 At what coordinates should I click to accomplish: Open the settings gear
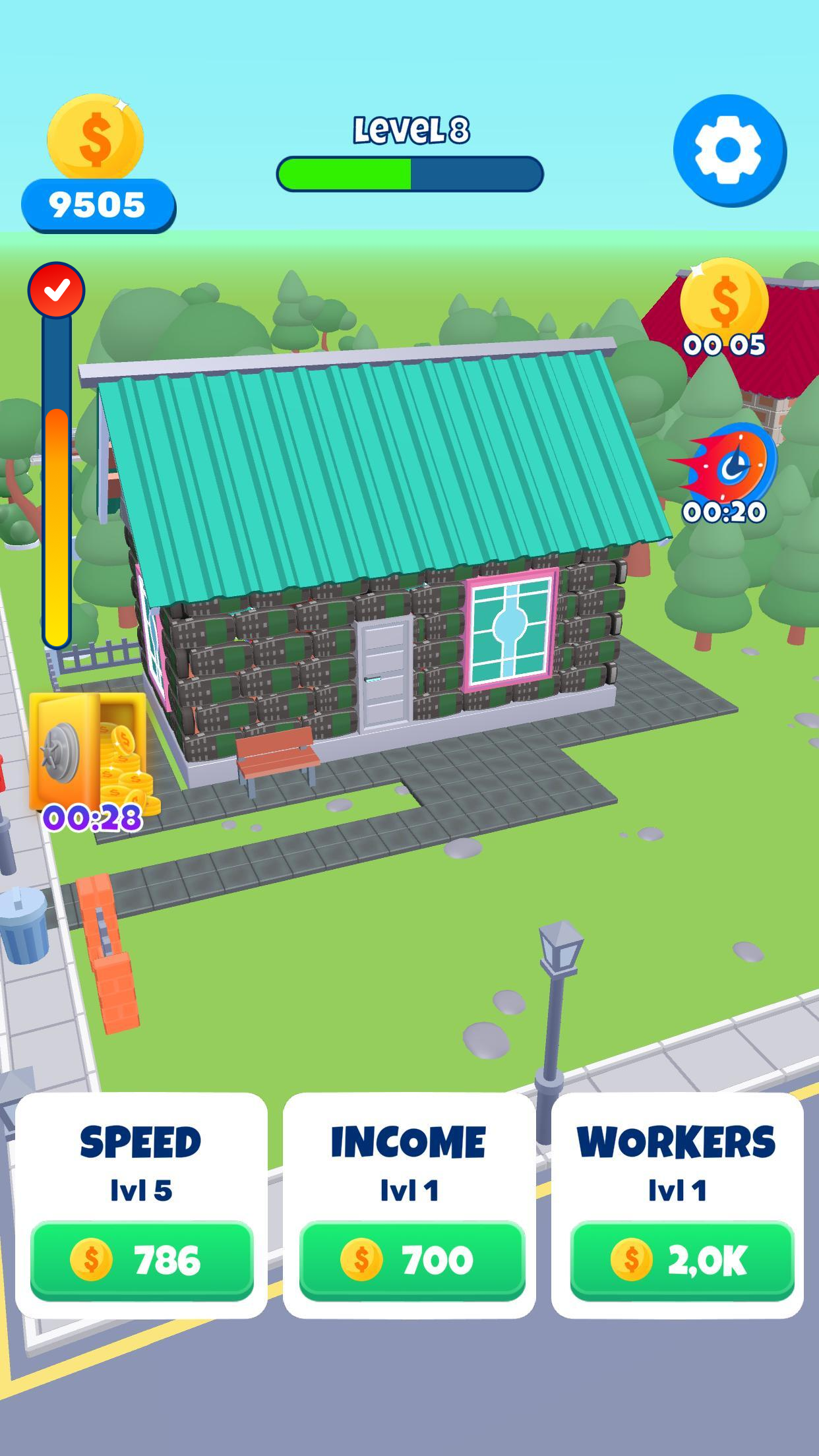point(729,151)
